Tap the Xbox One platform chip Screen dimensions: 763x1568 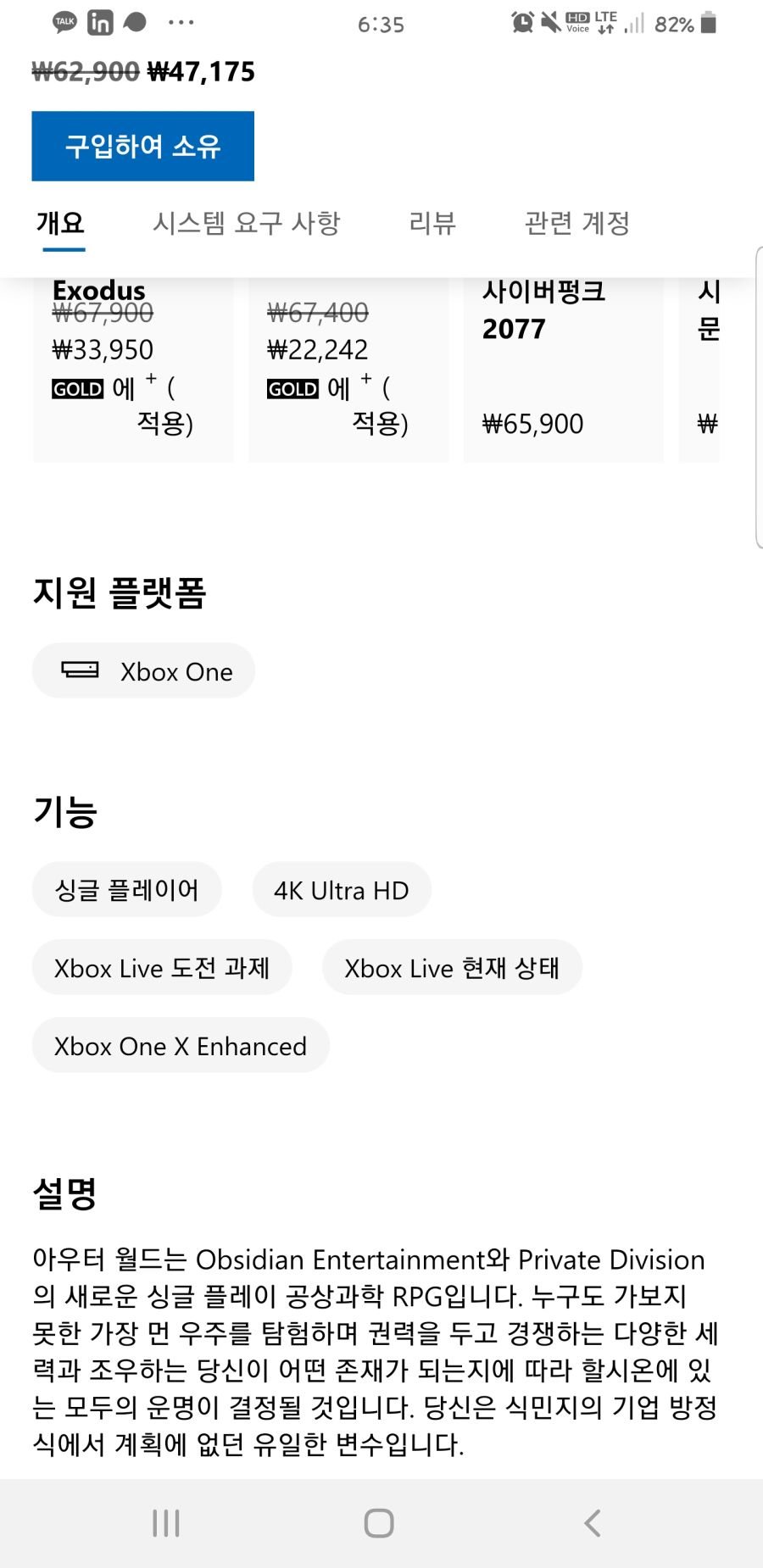coord(143,670)
